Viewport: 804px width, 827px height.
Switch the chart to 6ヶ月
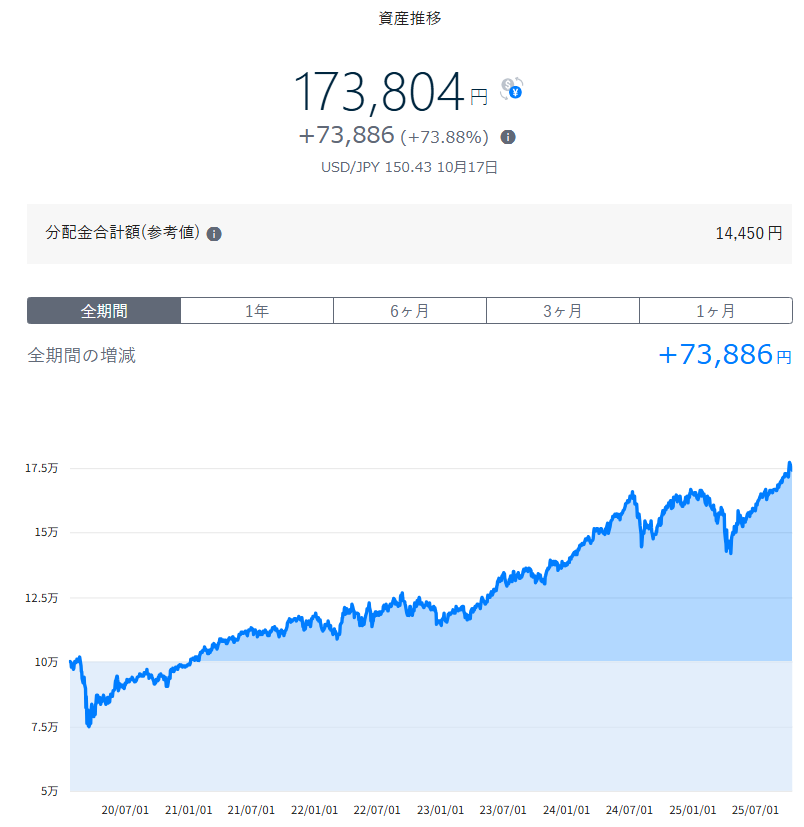(x=410, y=311)
